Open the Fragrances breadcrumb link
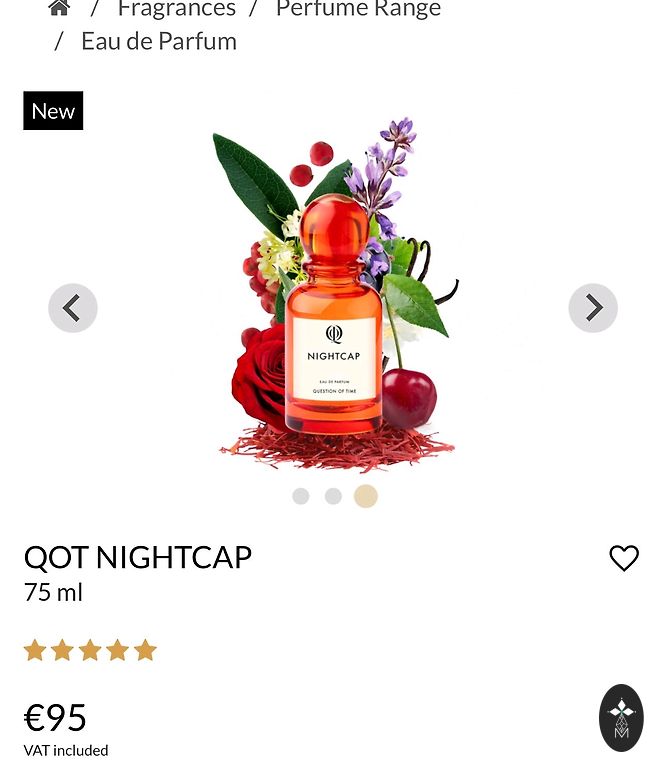This screenshot has width=660, height=768. 176,10
